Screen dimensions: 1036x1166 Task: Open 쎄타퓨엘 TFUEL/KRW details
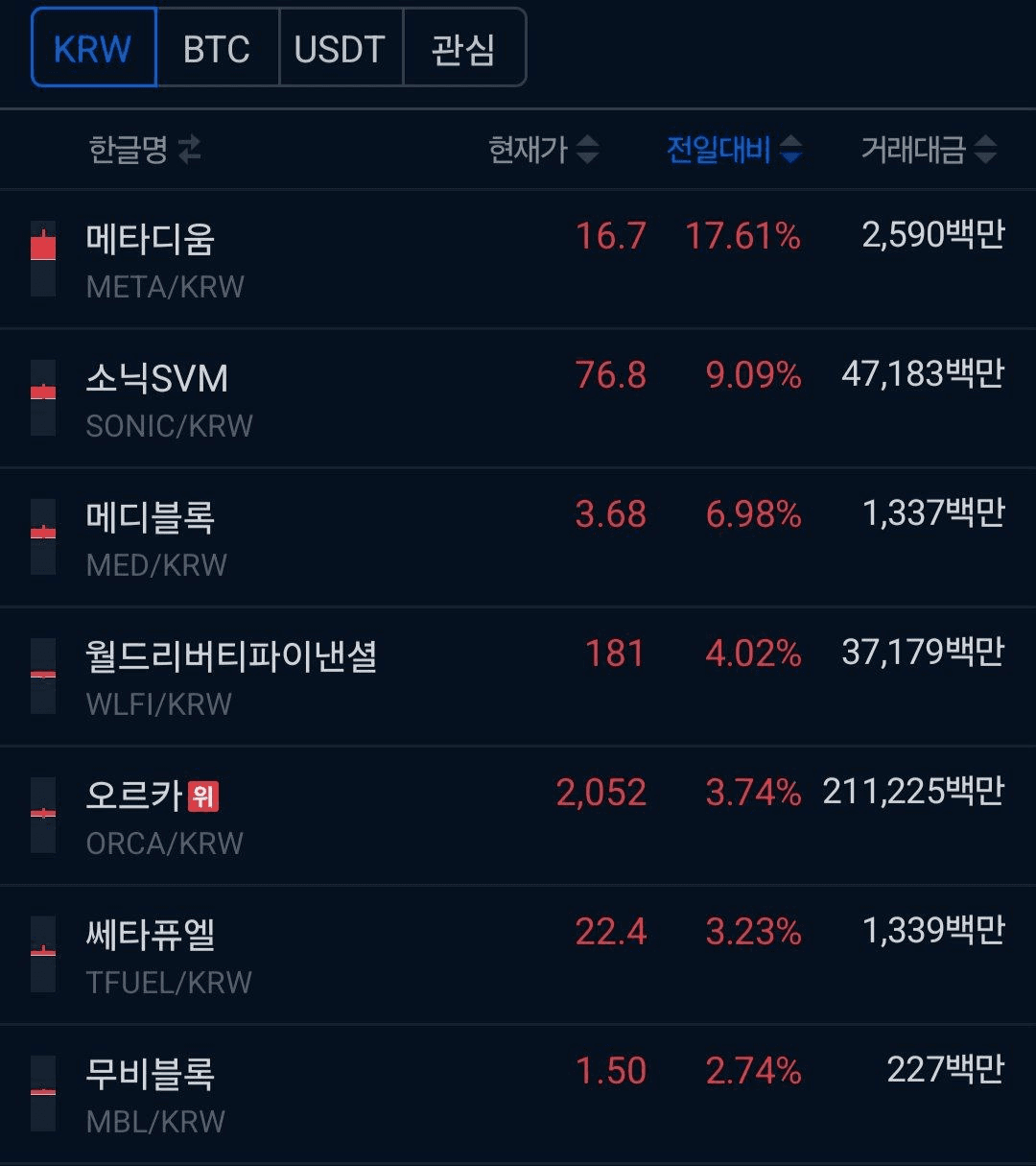pyautogui.click(x=151, y=936)
